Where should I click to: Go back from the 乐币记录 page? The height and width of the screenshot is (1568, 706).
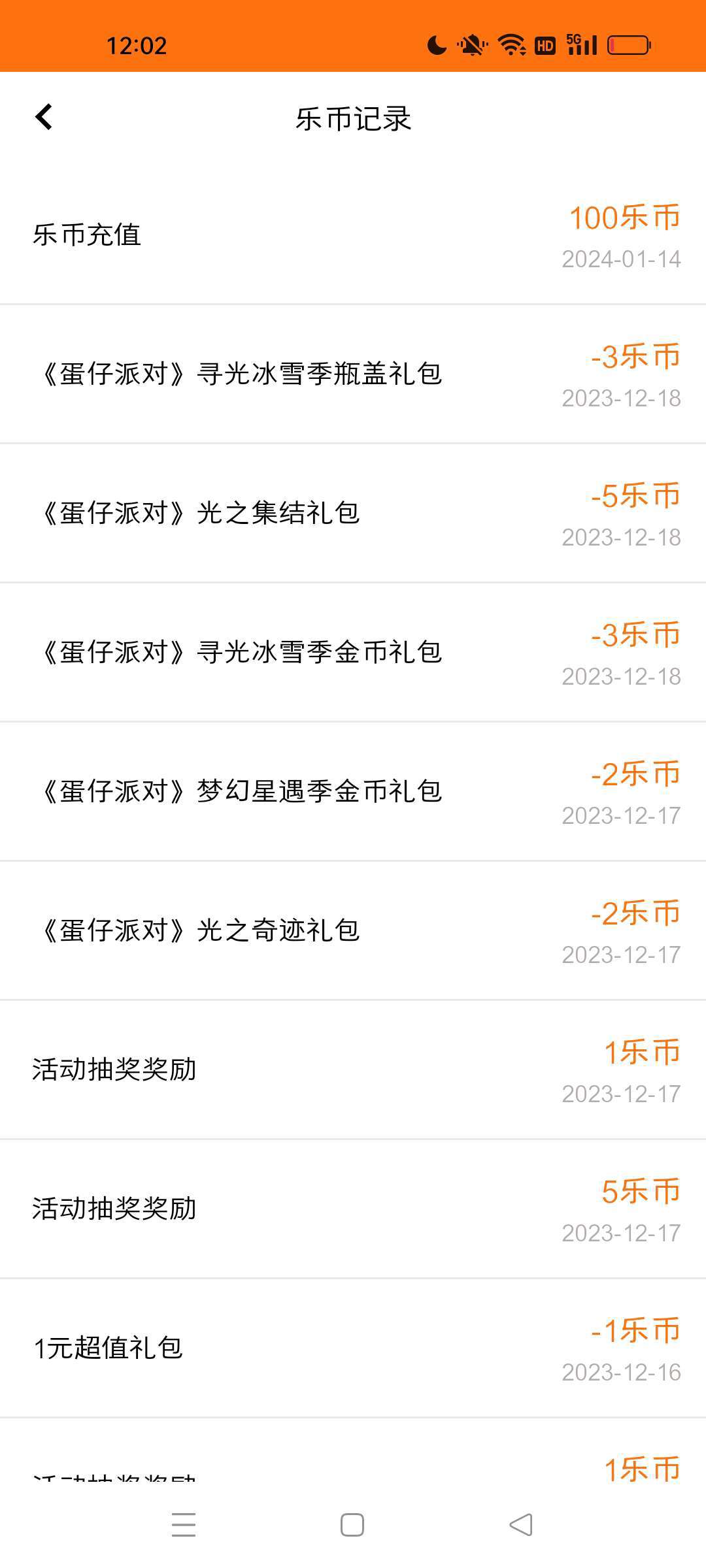[x=44, y=118]
